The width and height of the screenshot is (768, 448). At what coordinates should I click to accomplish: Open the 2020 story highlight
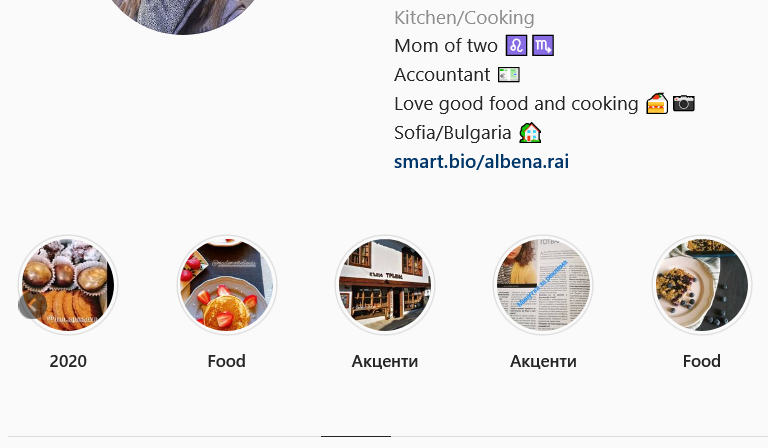[68, 285]
